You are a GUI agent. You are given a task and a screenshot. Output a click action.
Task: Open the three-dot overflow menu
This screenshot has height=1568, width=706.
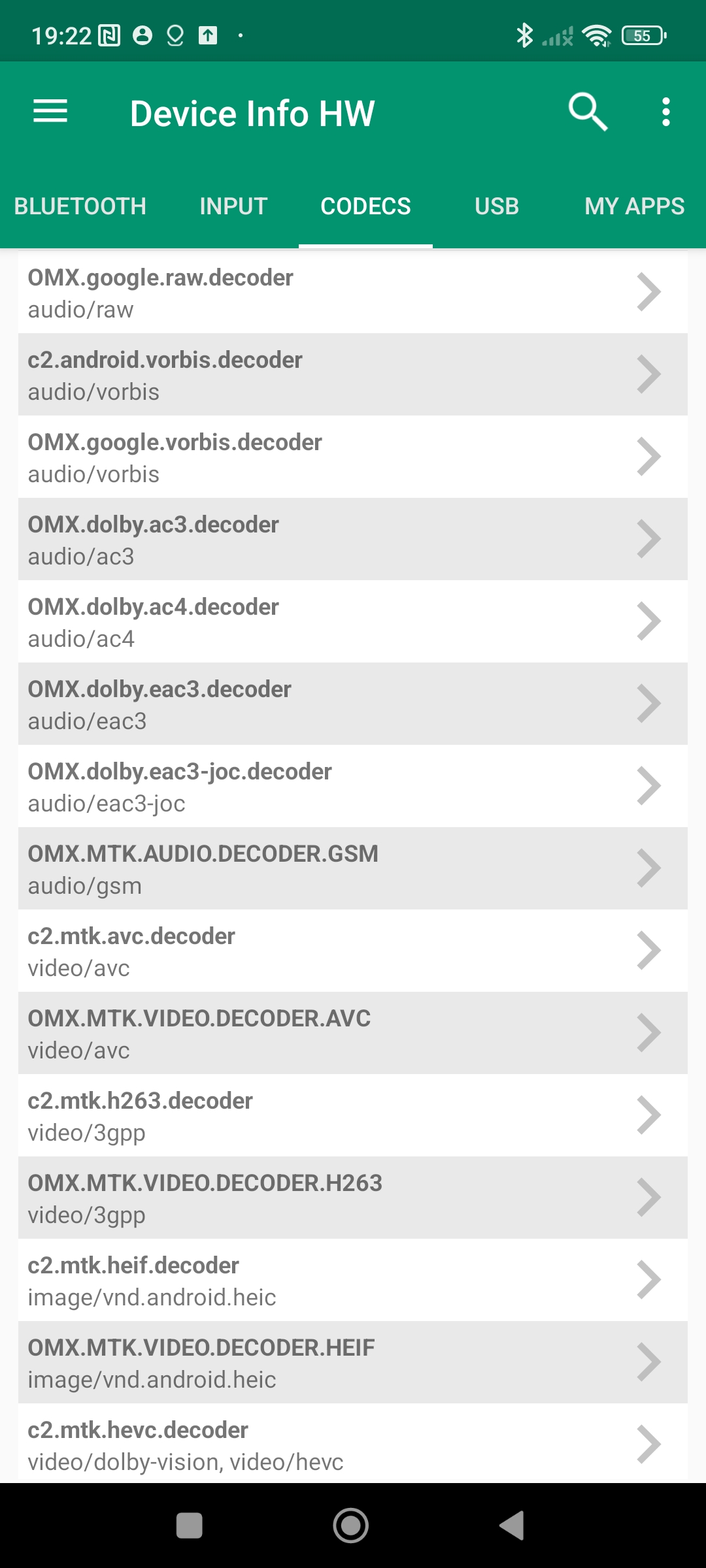click(x=665, y=112)
